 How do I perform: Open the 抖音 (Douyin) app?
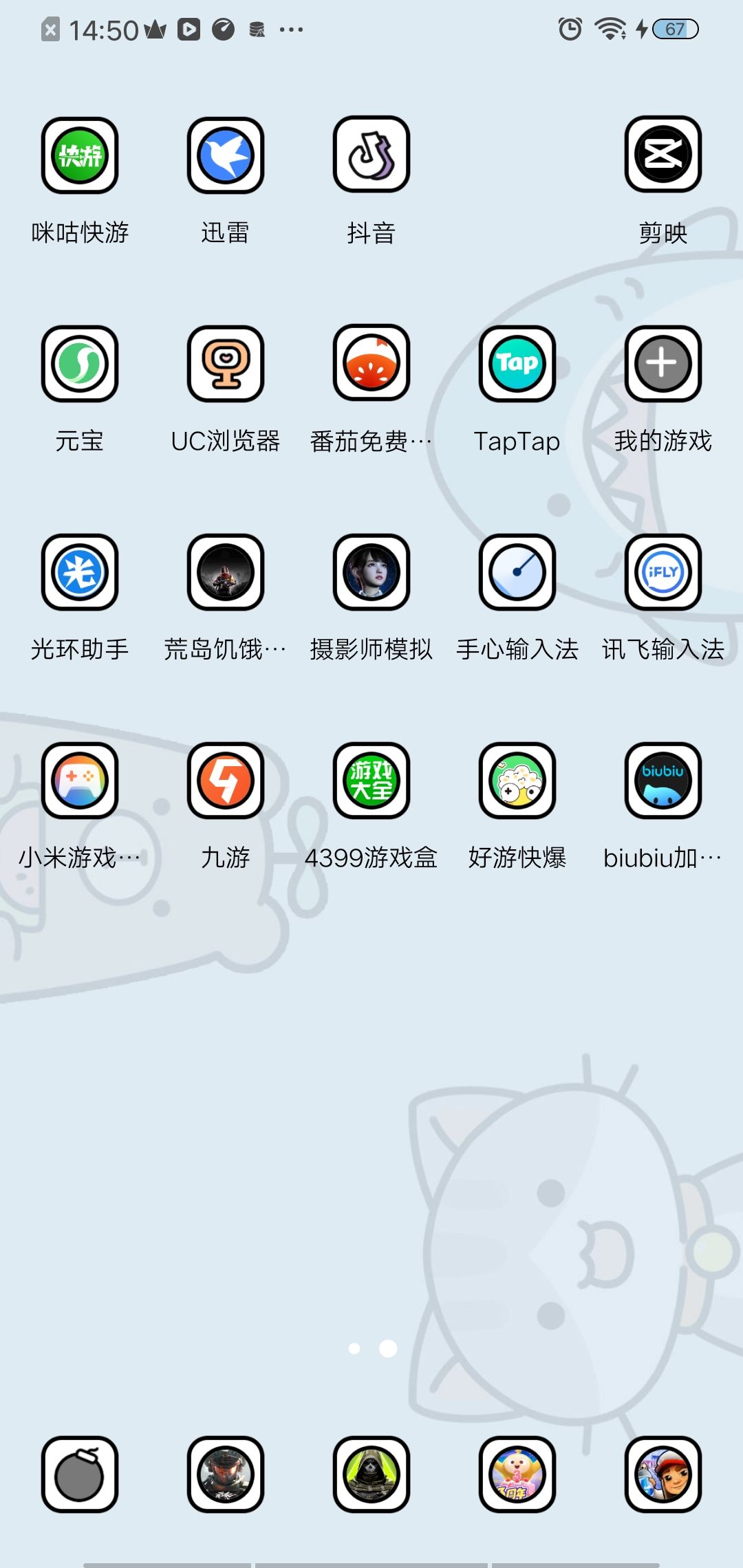371,155
